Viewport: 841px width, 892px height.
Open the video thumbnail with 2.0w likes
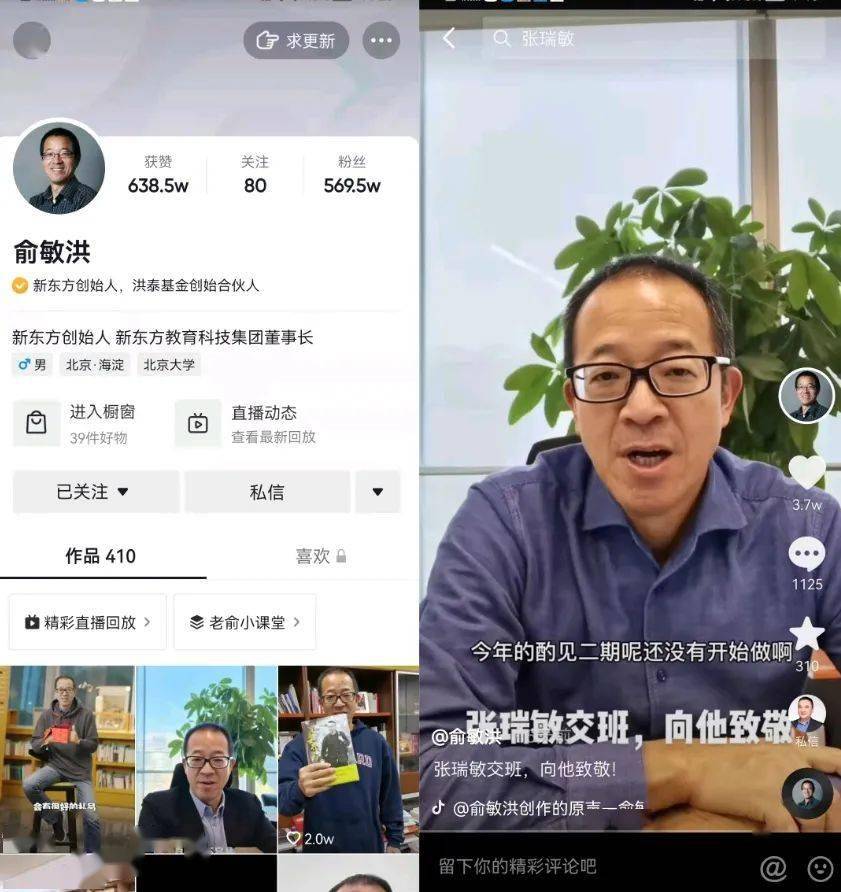[x=347, y=759]
